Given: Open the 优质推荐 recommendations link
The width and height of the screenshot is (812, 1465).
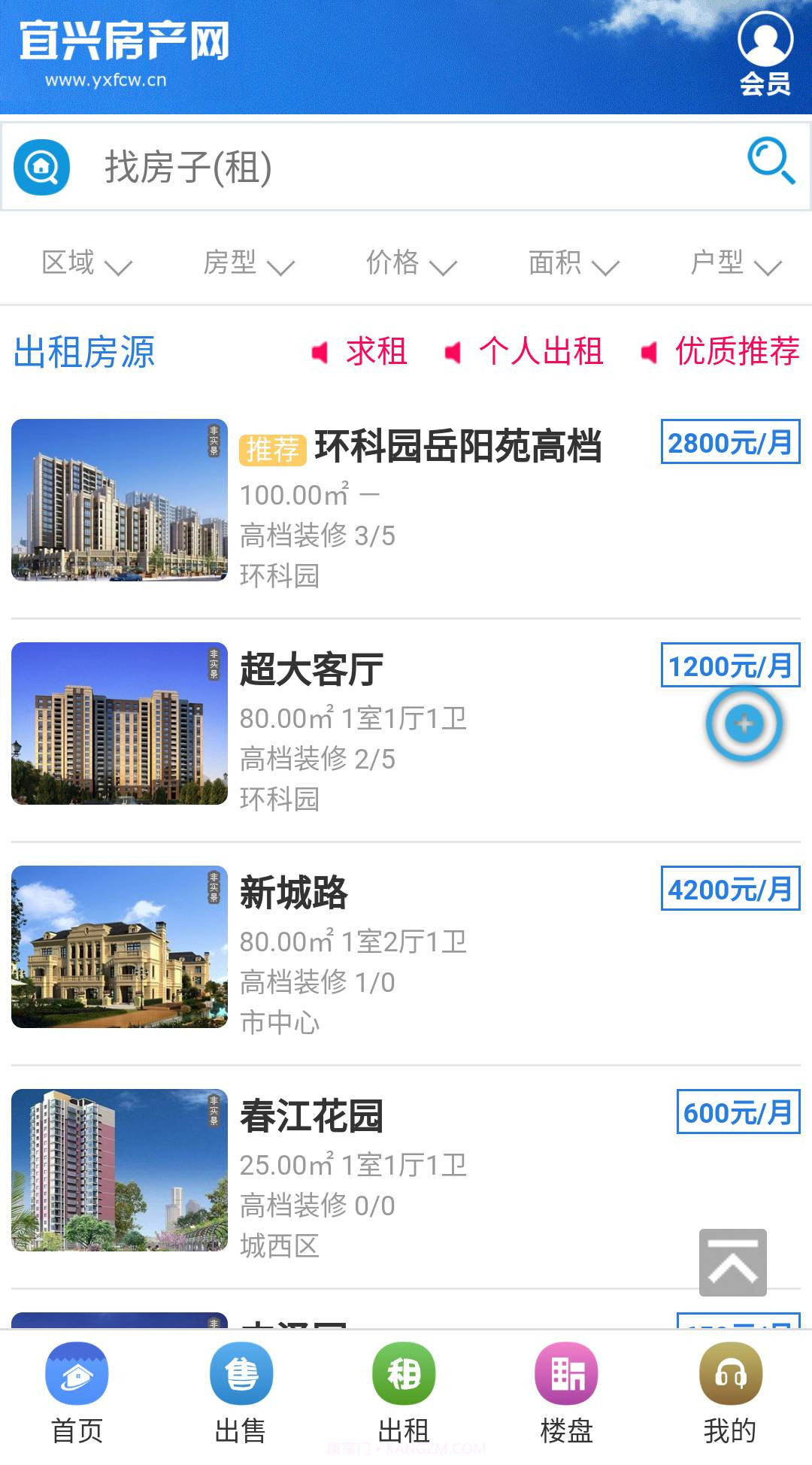Looking at the screenshot, I should click(x=737, y=352).
